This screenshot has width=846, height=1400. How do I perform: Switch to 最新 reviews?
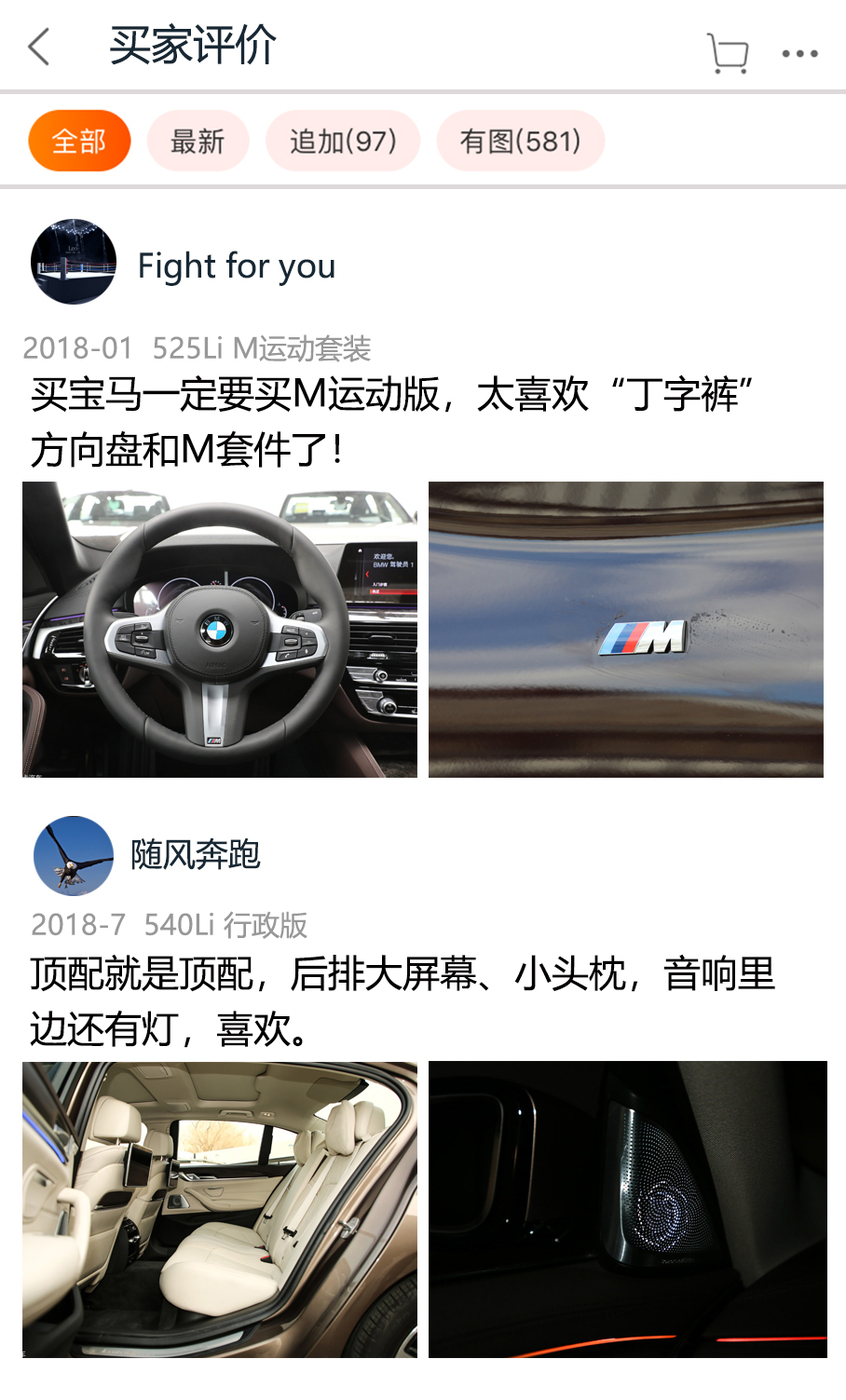pyautogui.click(x=198, y=141)
